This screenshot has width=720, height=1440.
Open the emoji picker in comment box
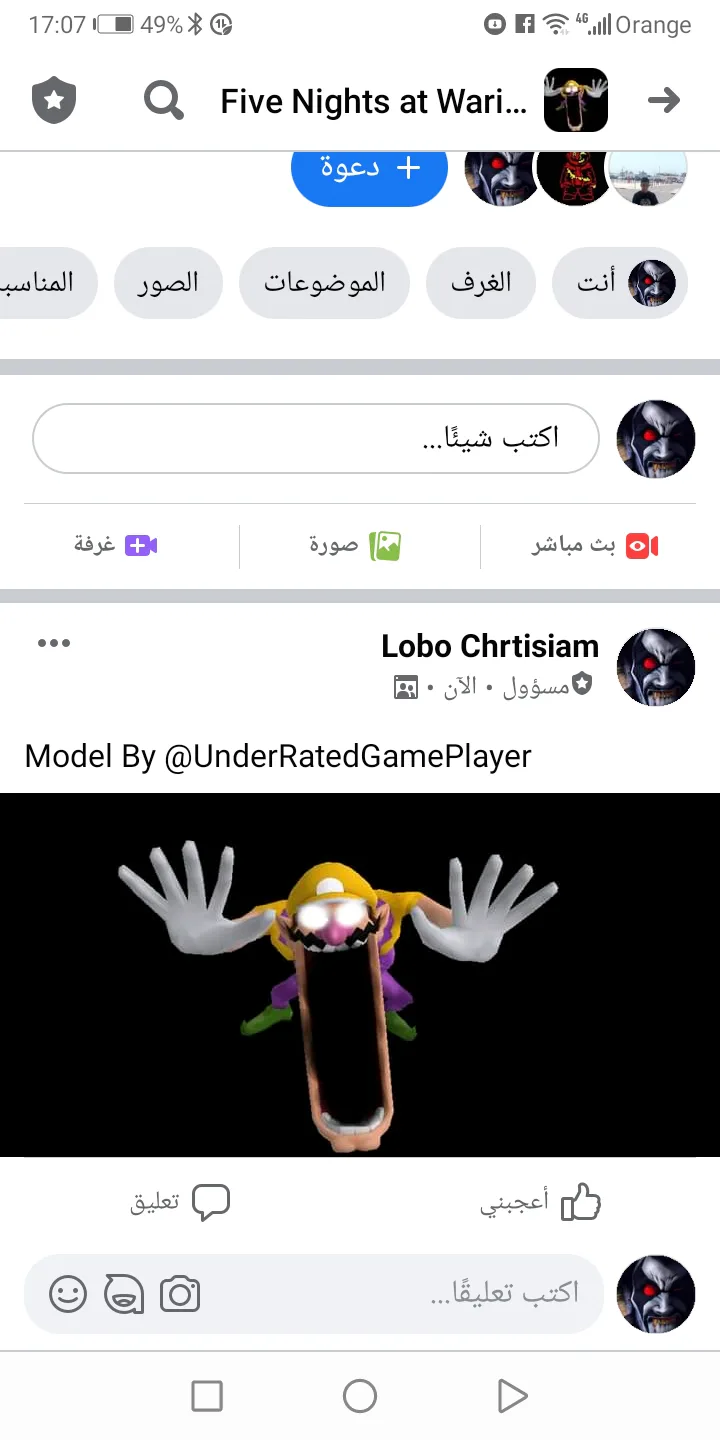[68, 1294]
